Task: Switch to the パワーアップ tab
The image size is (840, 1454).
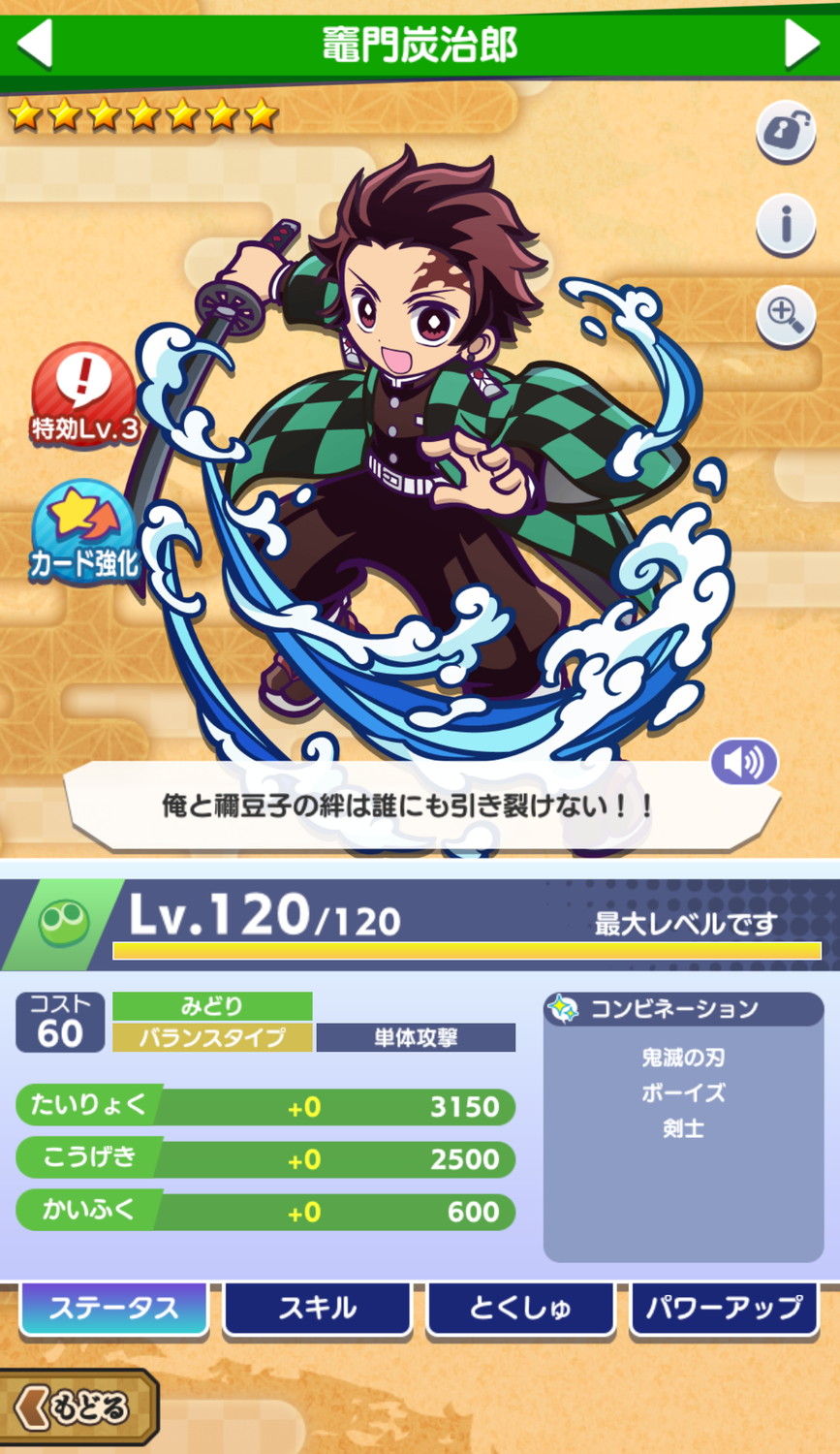Action: 724,1309
